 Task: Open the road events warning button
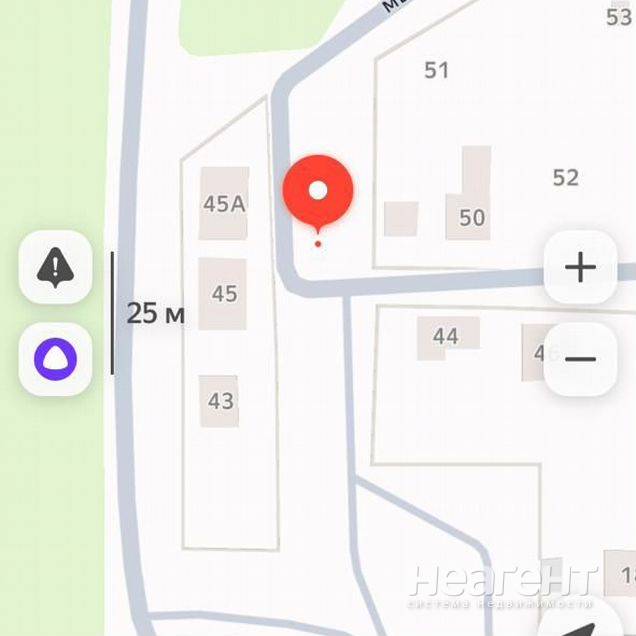click(x=56, y=268)
